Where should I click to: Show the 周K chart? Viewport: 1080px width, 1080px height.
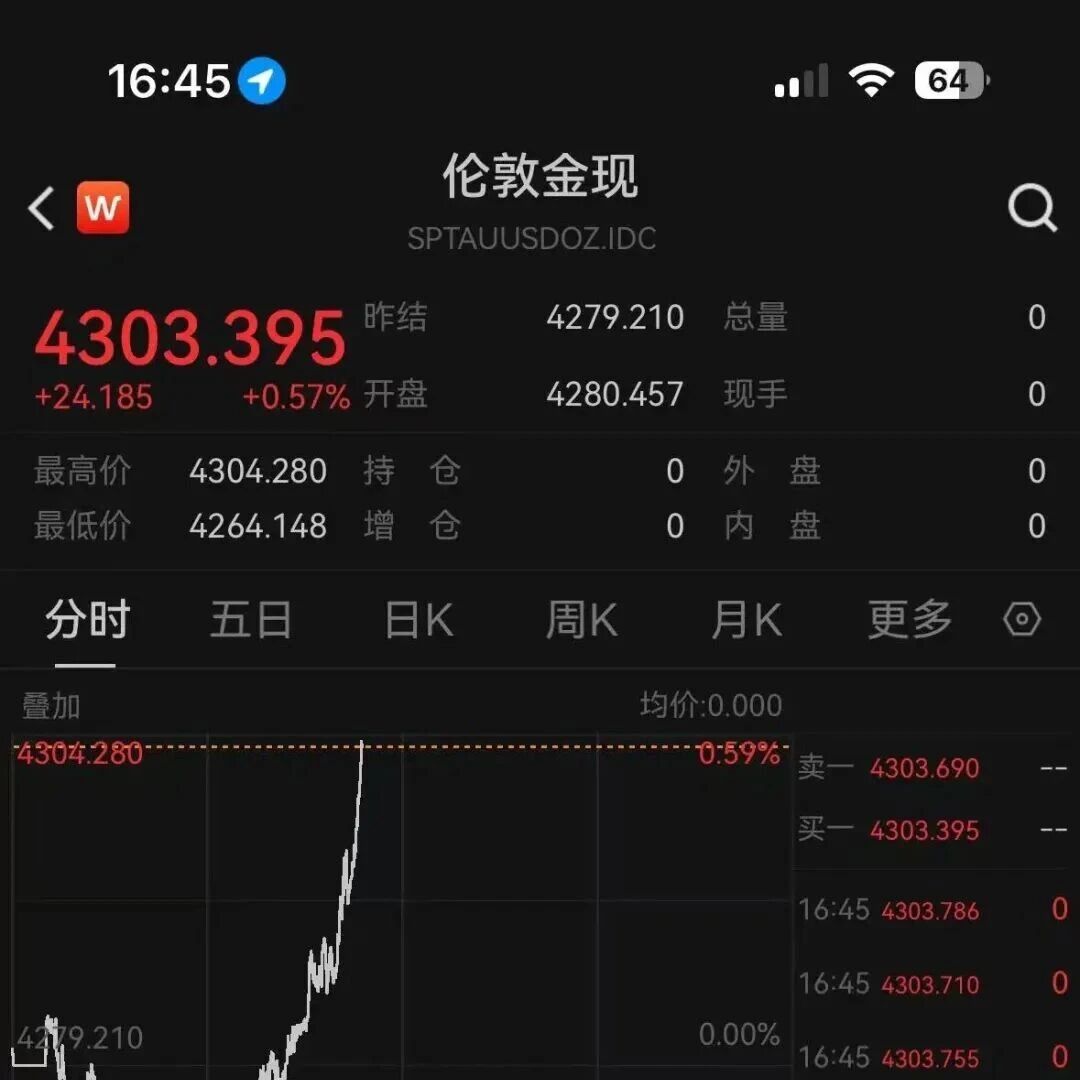(x=581, y=621)
